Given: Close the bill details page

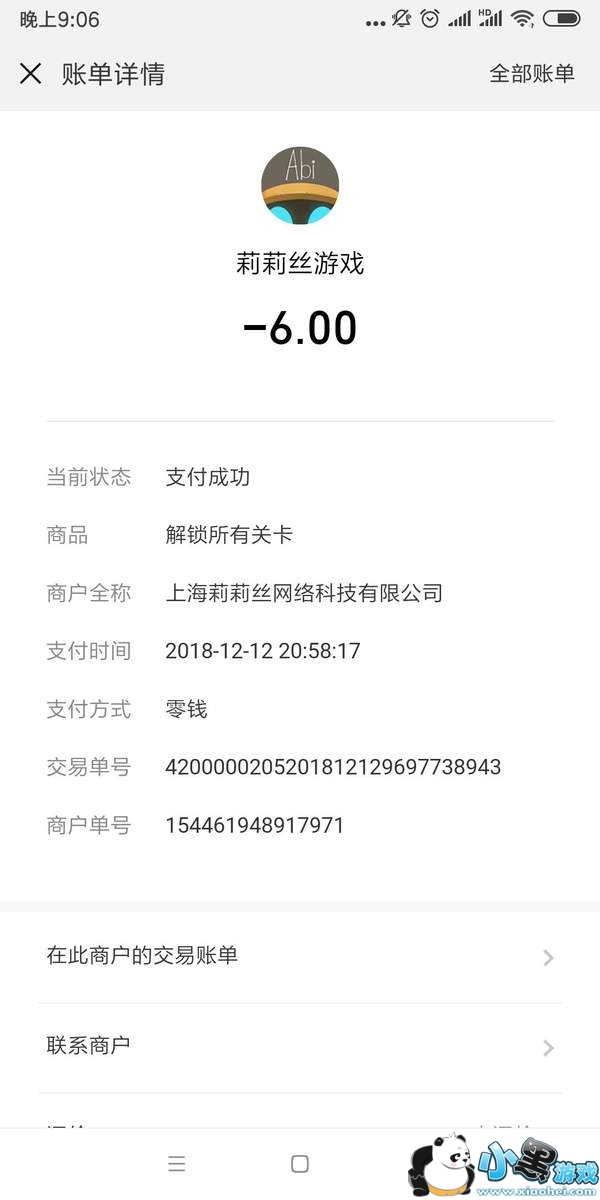Looking at the screenshot, I should point(31,74).
